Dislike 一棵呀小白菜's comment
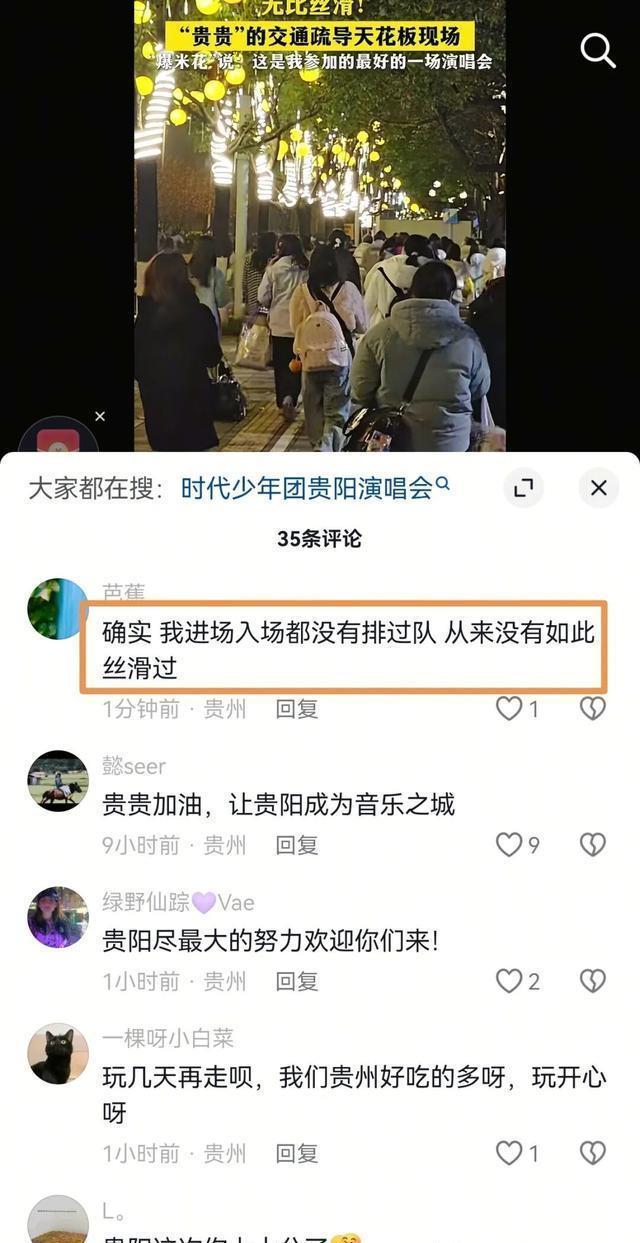This screenshot has height=1243, width=640. click(x=593, y=1153)
